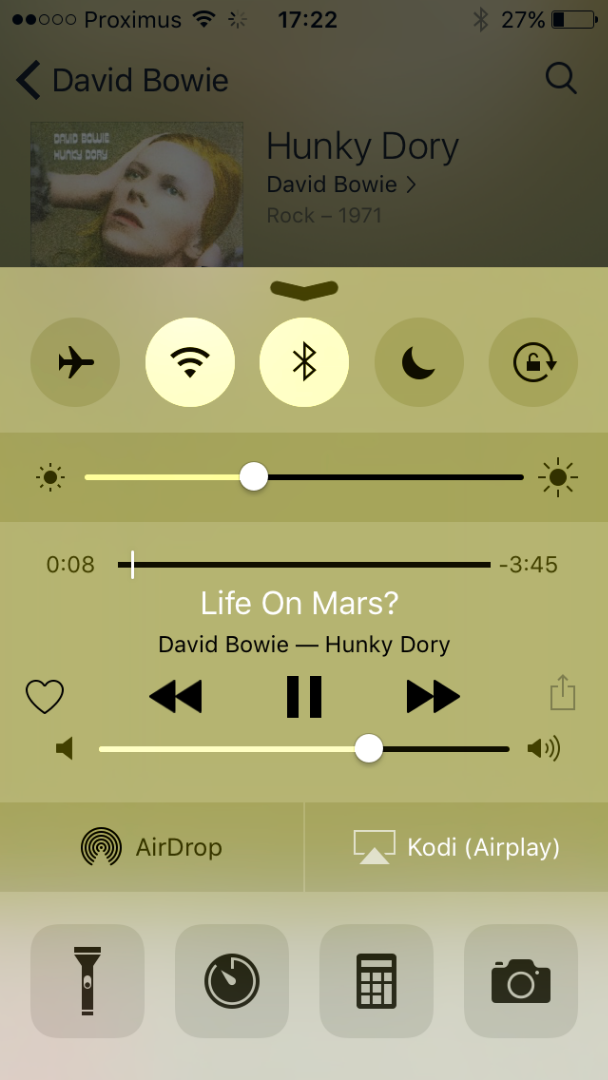Share the current song

pos(563,693)
